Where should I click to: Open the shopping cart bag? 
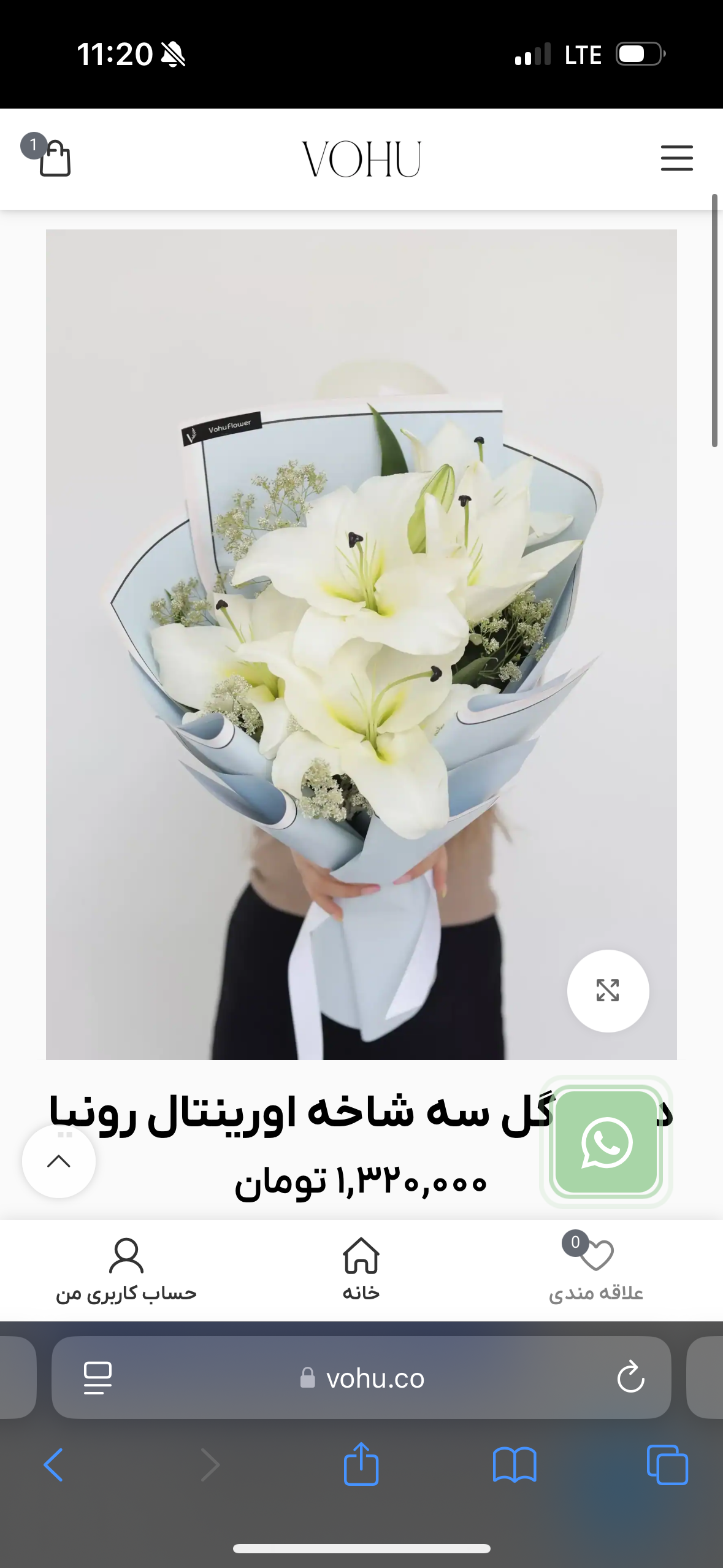click(54, 159)
